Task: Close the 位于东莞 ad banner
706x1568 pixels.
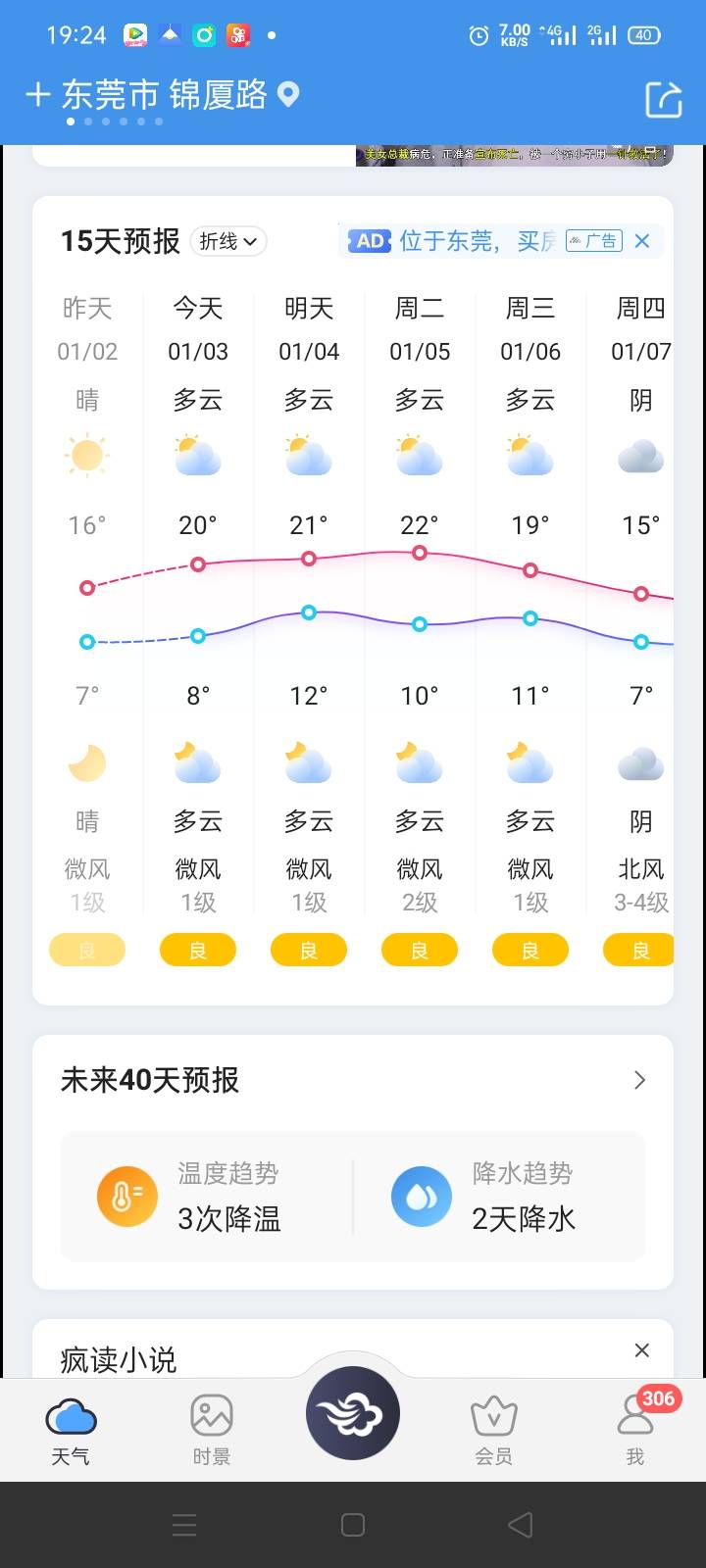Action: [x=642, y=241]
